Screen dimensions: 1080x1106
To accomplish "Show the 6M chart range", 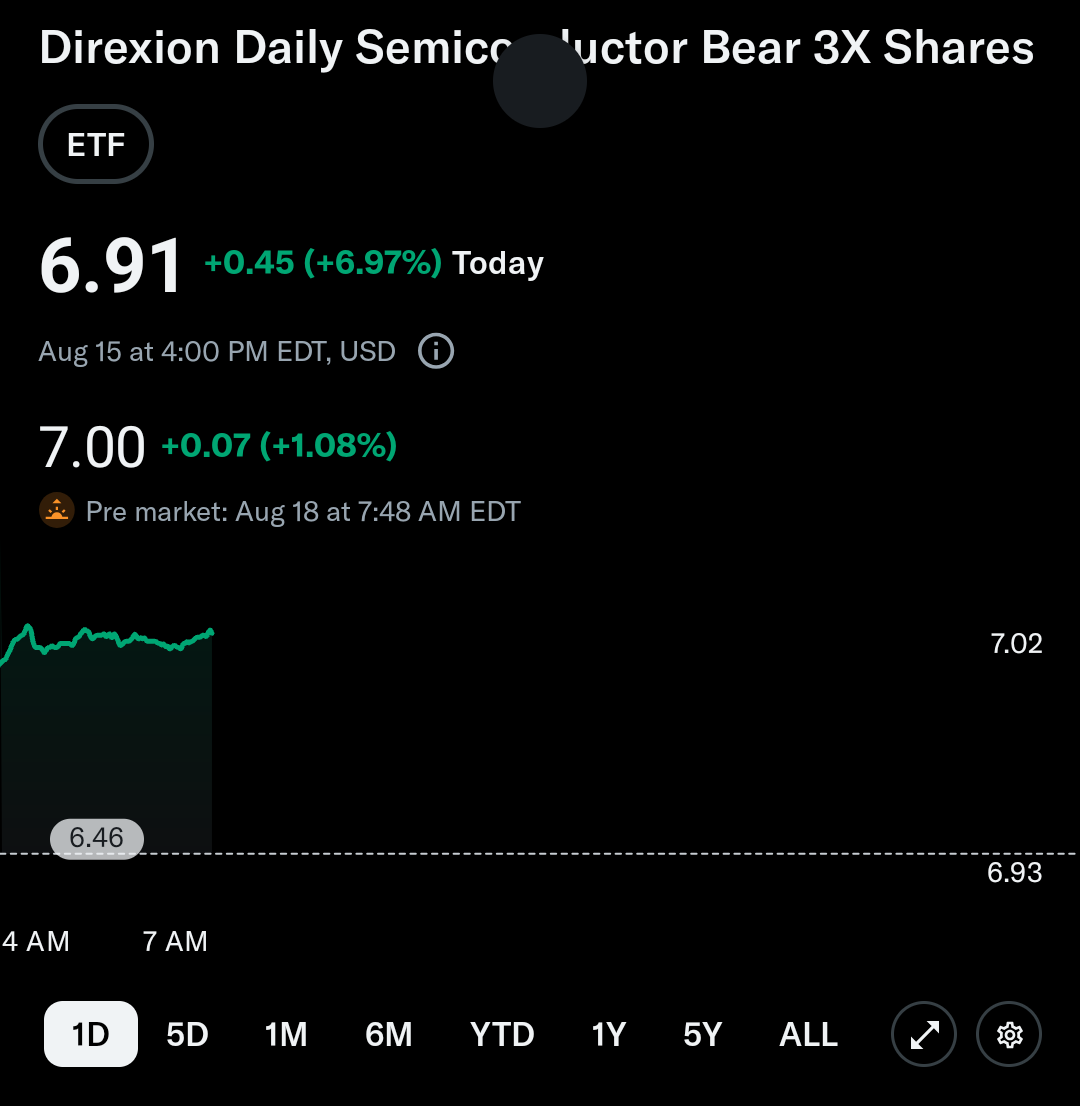I will tap(389, 1034).
